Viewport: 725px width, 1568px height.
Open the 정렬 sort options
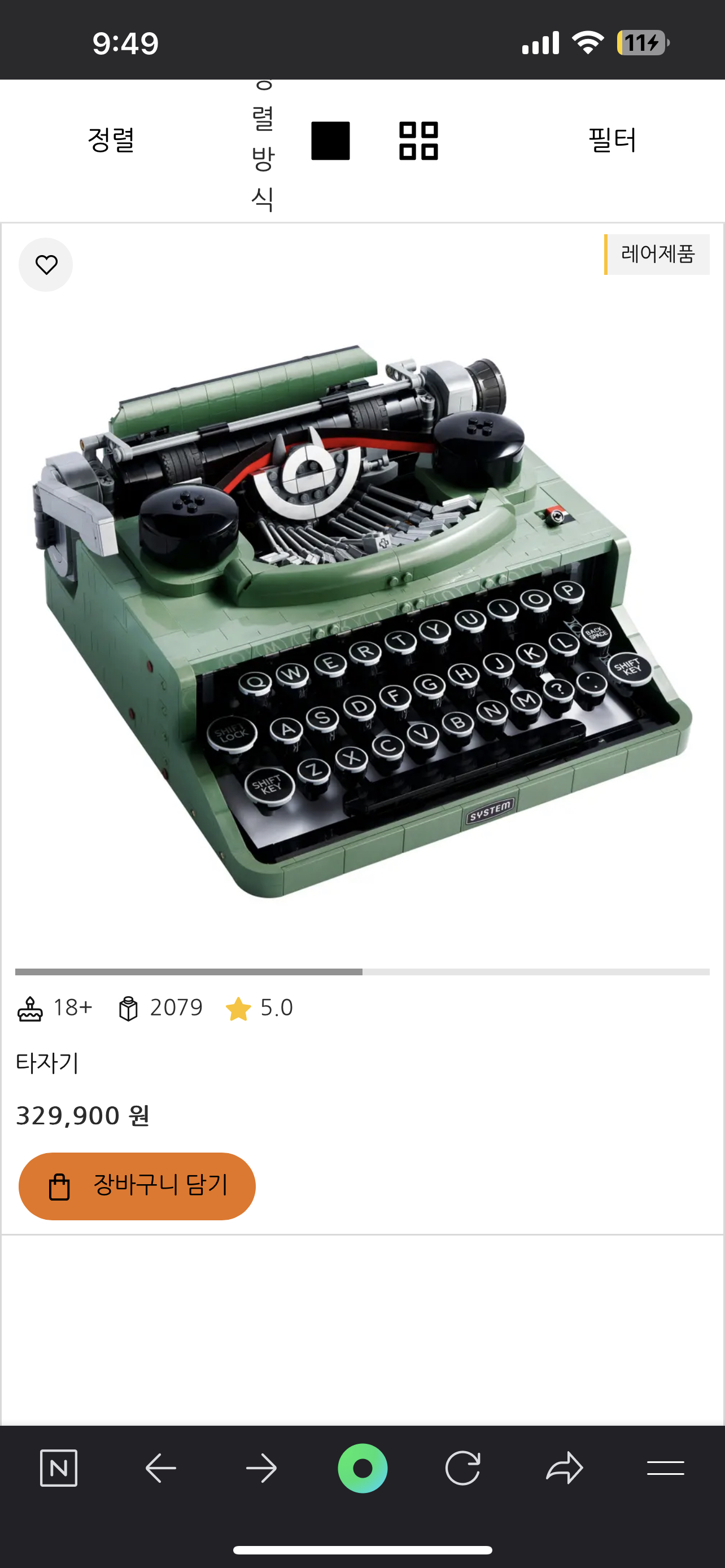(x=111, y=140)
